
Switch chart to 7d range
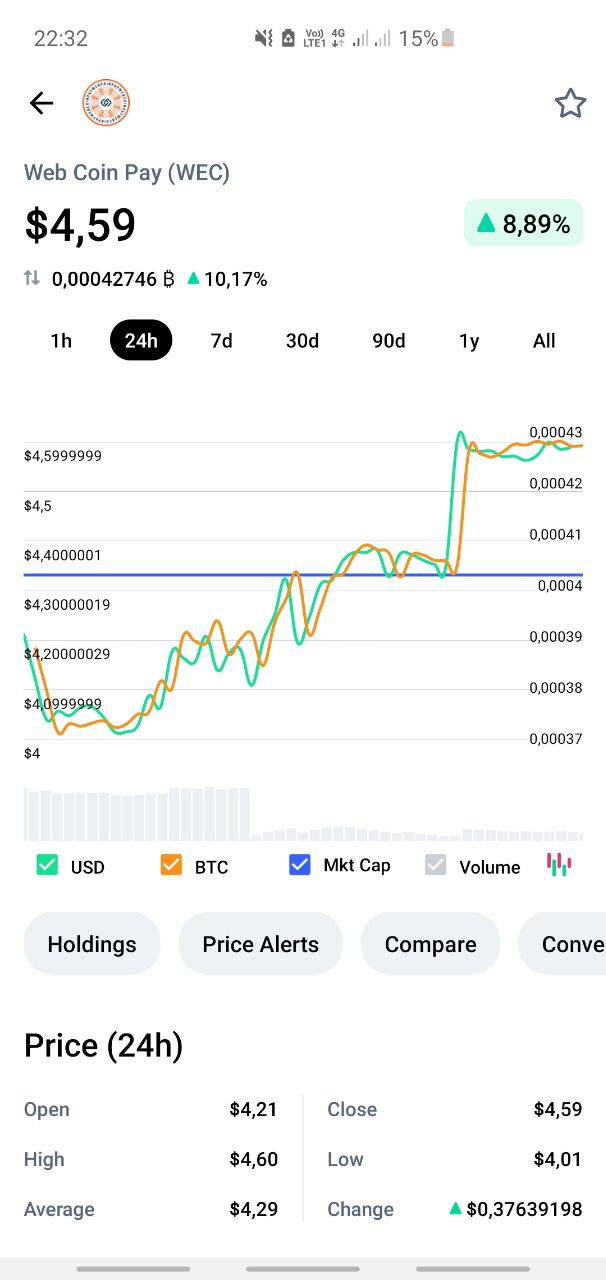[221, 341]
